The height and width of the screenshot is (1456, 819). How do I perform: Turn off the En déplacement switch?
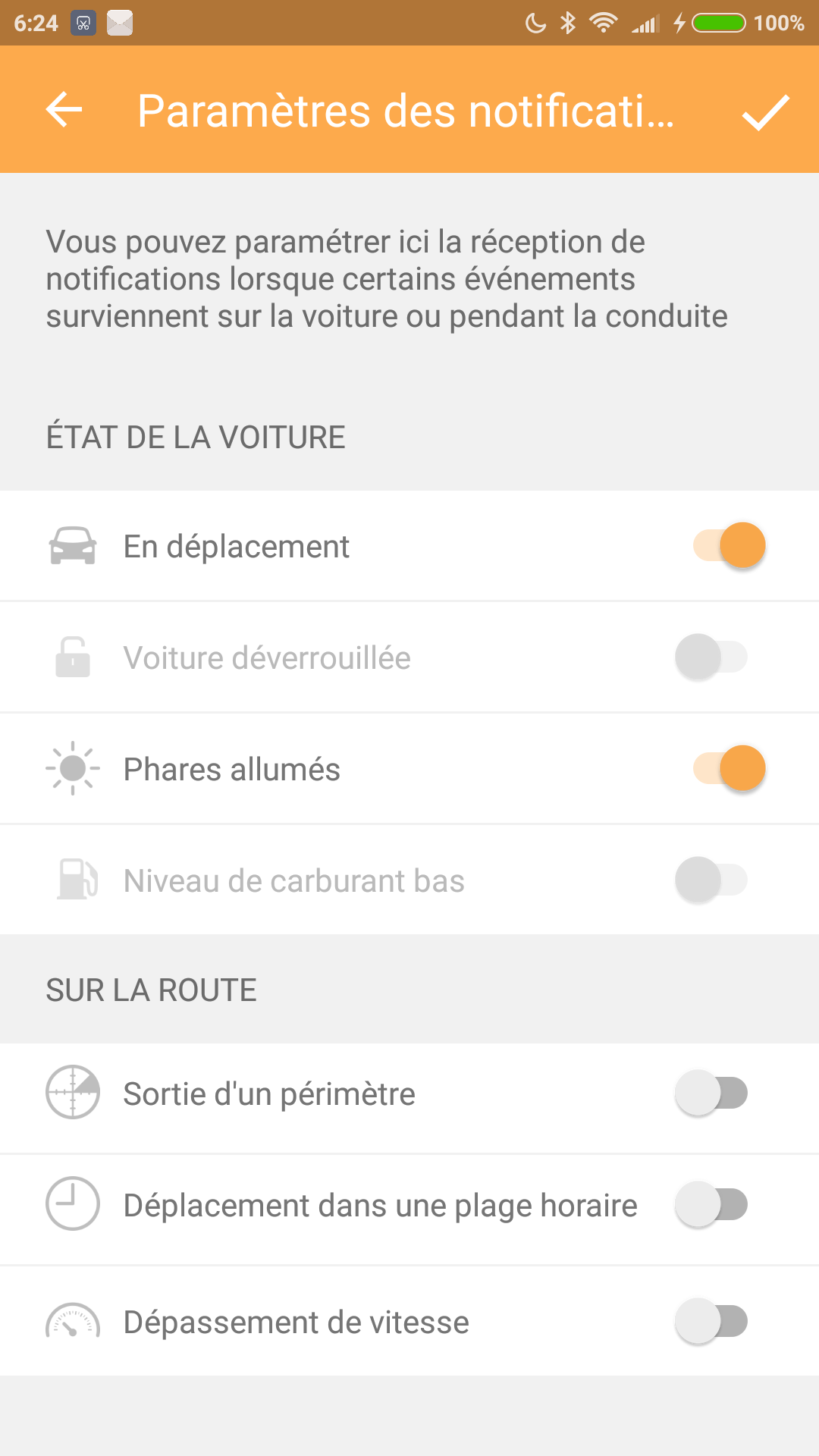730,545
